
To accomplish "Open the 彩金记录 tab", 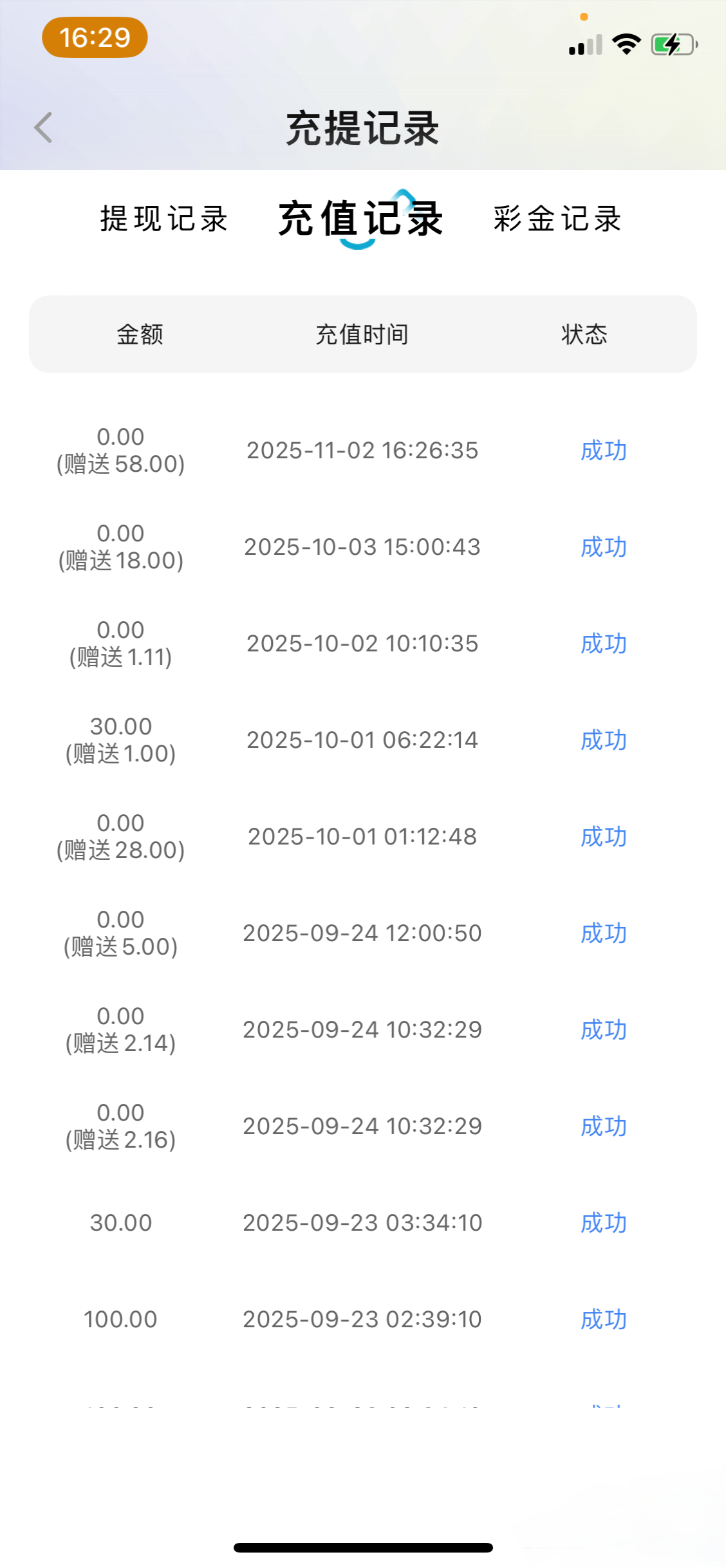I will 557,219.
